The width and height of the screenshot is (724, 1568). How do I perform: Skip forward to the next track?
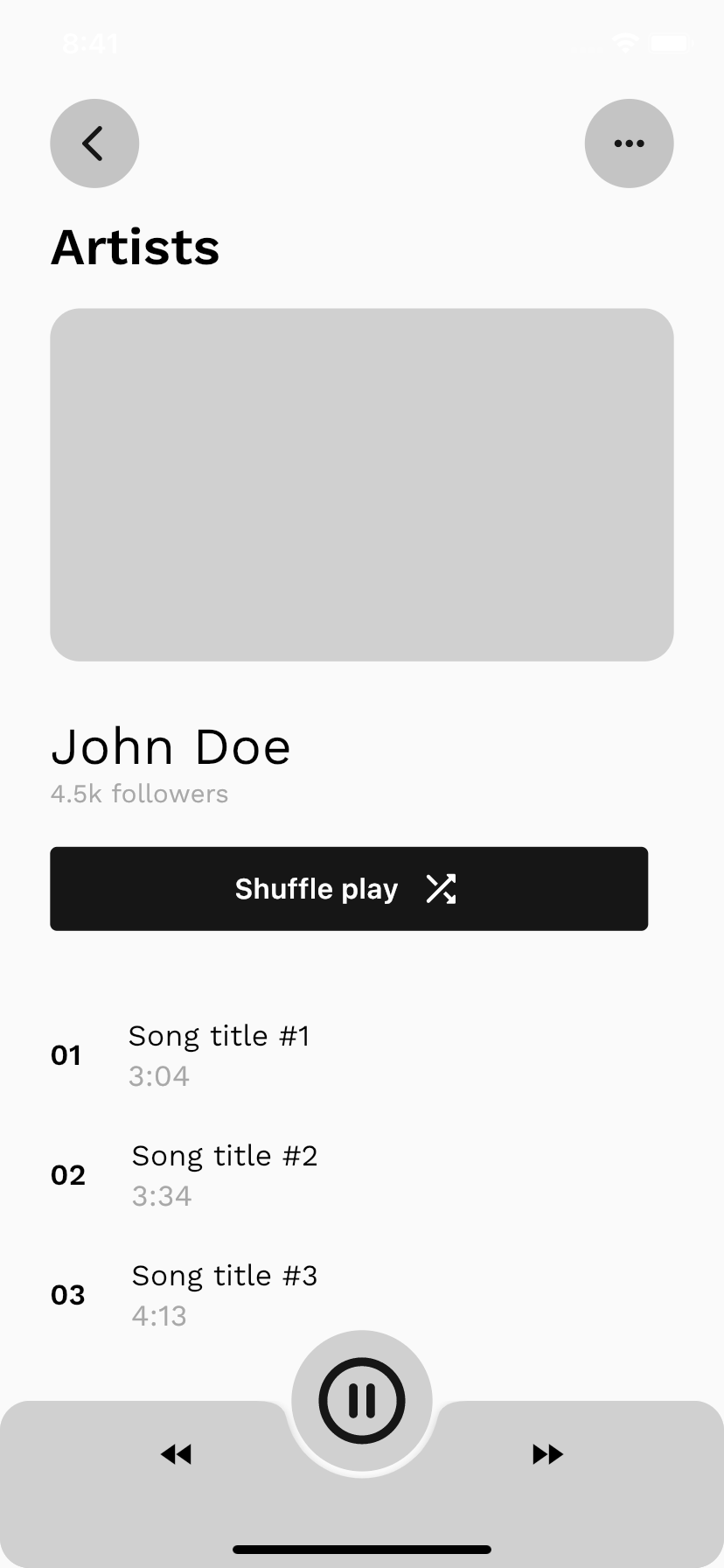tap(548, 1454)
